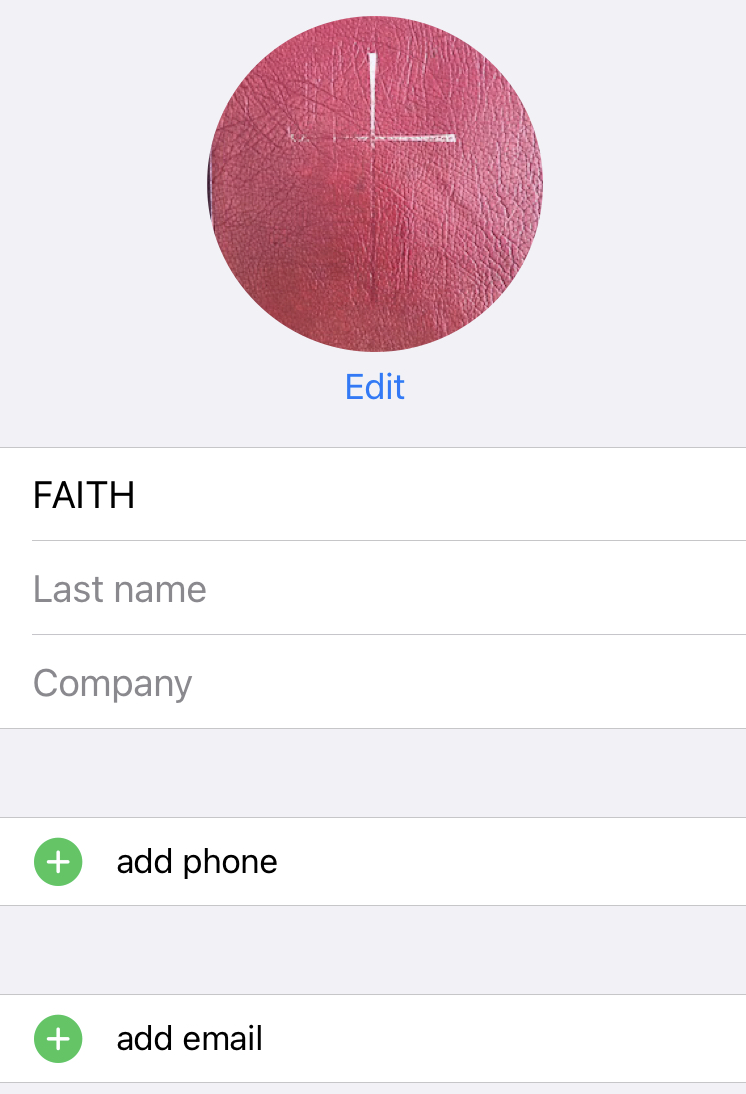Tap the contact photo circle
The image size is (746, 1094).
point(375,184)
